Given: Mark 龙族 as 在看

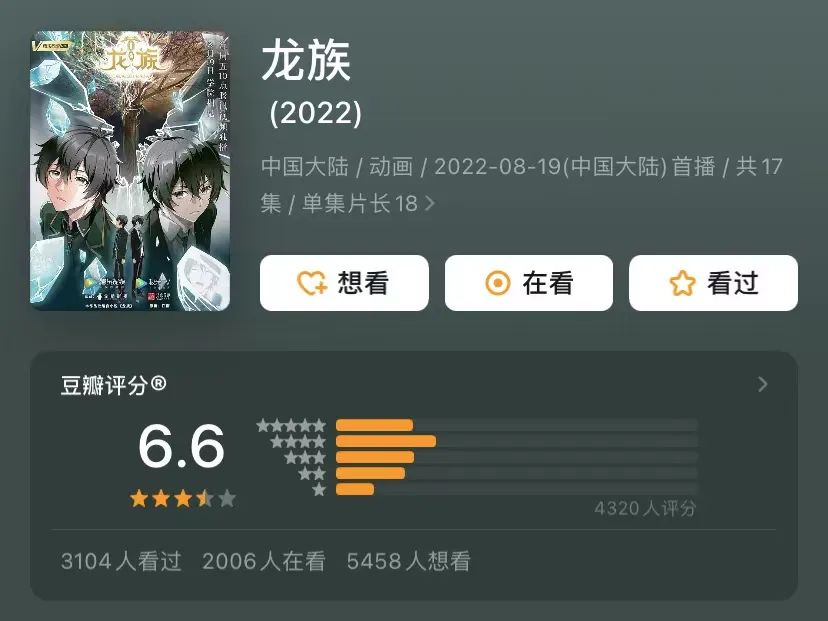Looking at the screenshot, I should coord(528,283).
